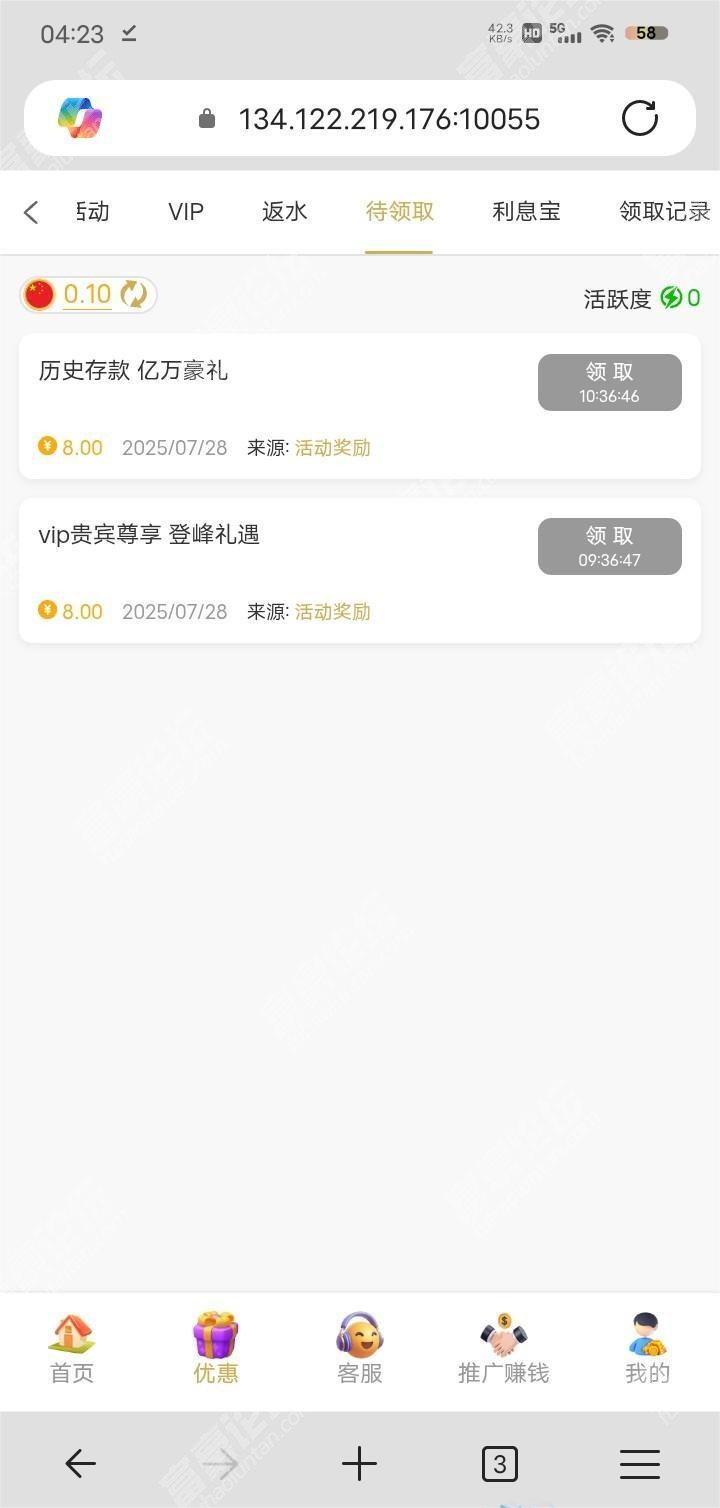Go to 首页 in the bottom navigation
720x1508 pixels.
tap(72, 1349)
